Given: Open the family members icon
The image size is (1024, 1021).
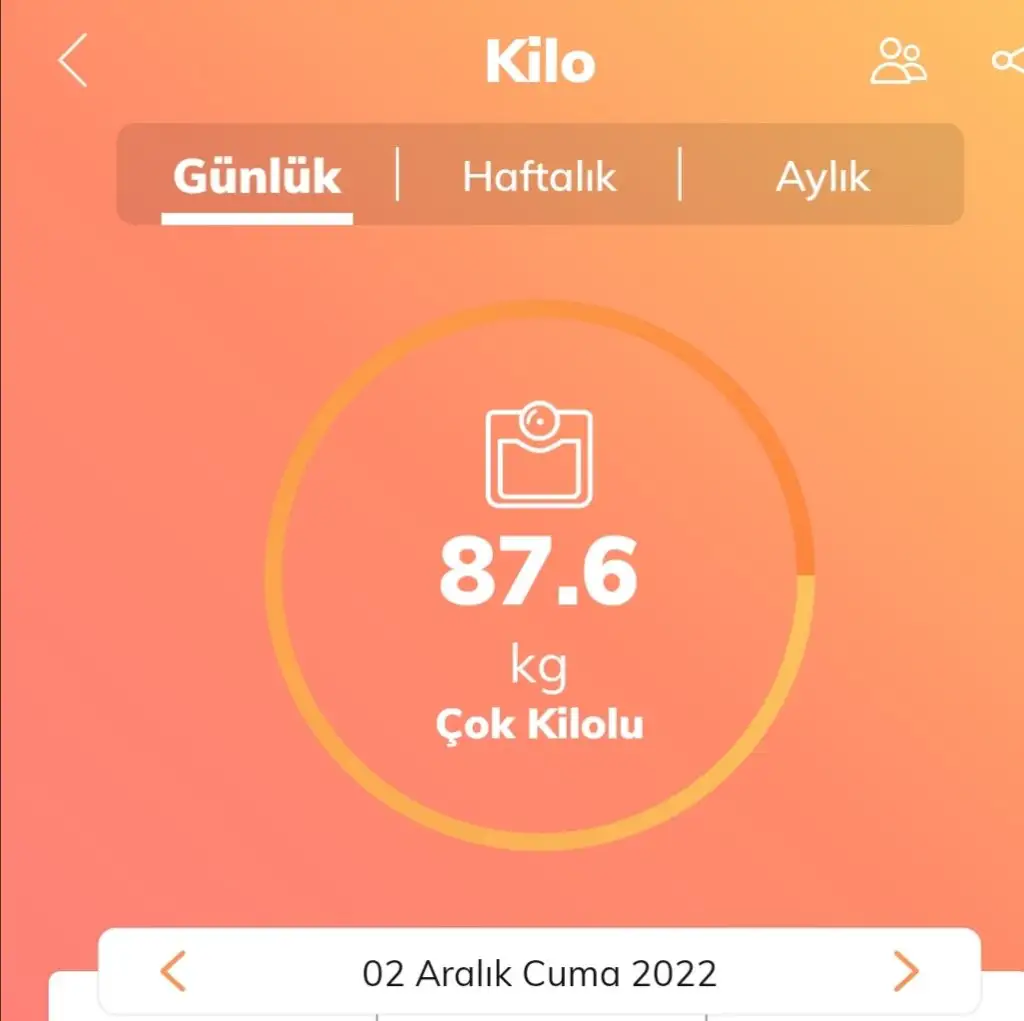Looking at the screenshot, I should [898, 61].
